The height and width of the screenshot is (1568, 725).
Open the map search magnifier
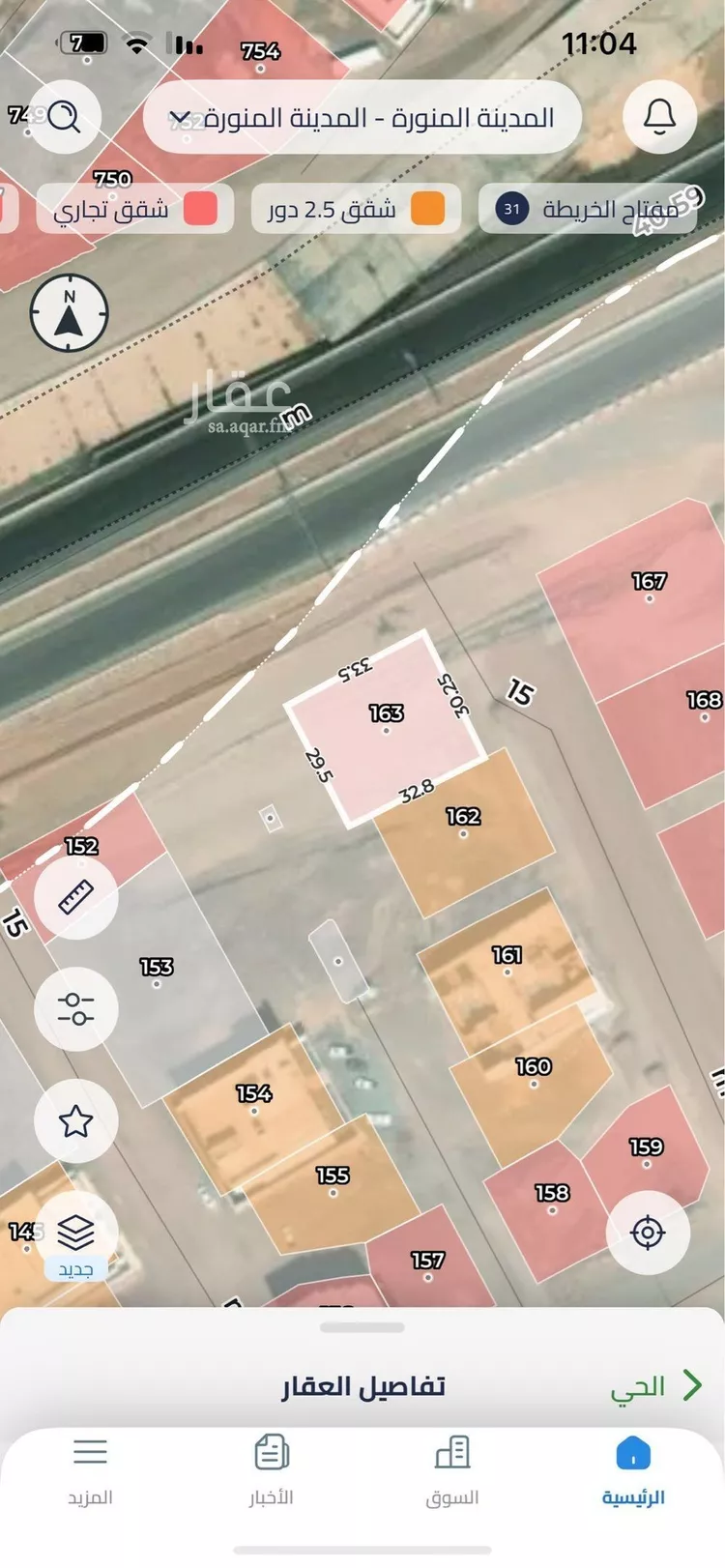(63, 117)
